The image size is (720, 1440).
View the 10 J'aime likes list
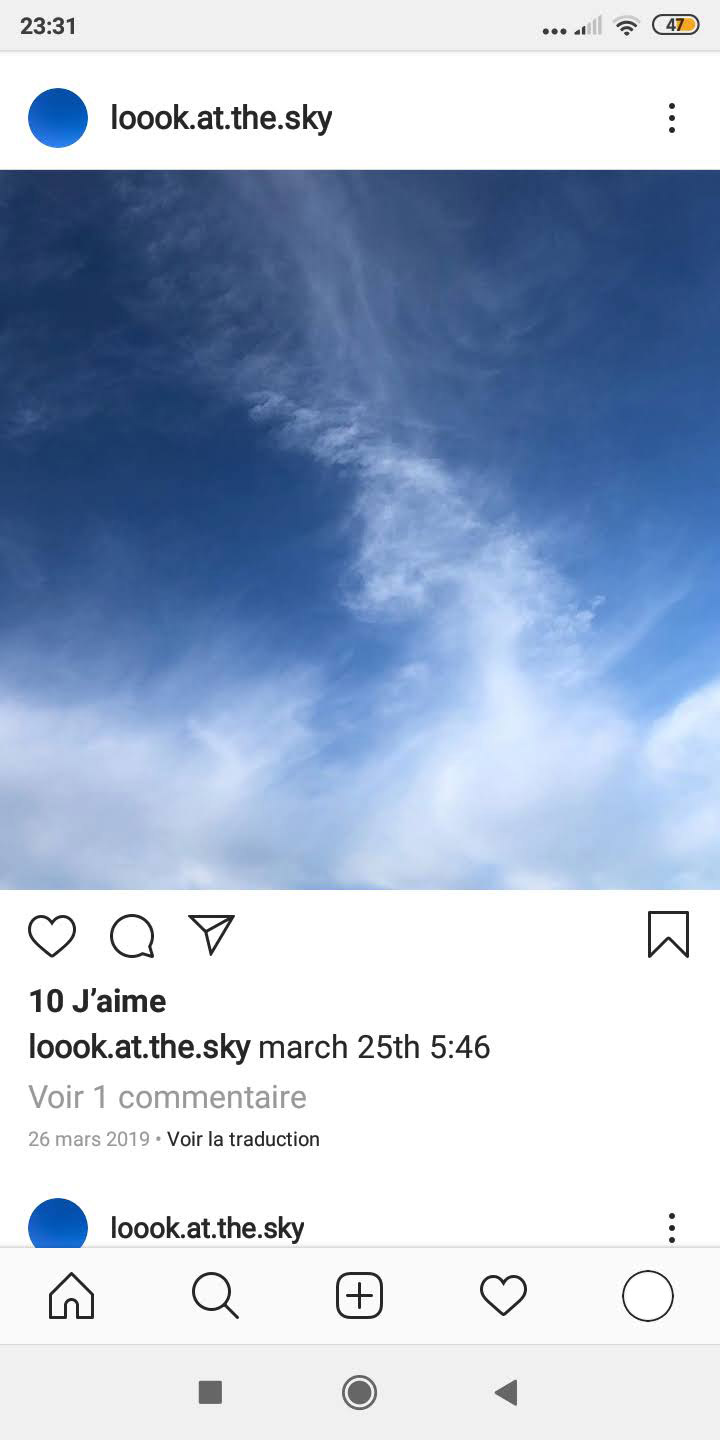click(x=97, y=1001)
